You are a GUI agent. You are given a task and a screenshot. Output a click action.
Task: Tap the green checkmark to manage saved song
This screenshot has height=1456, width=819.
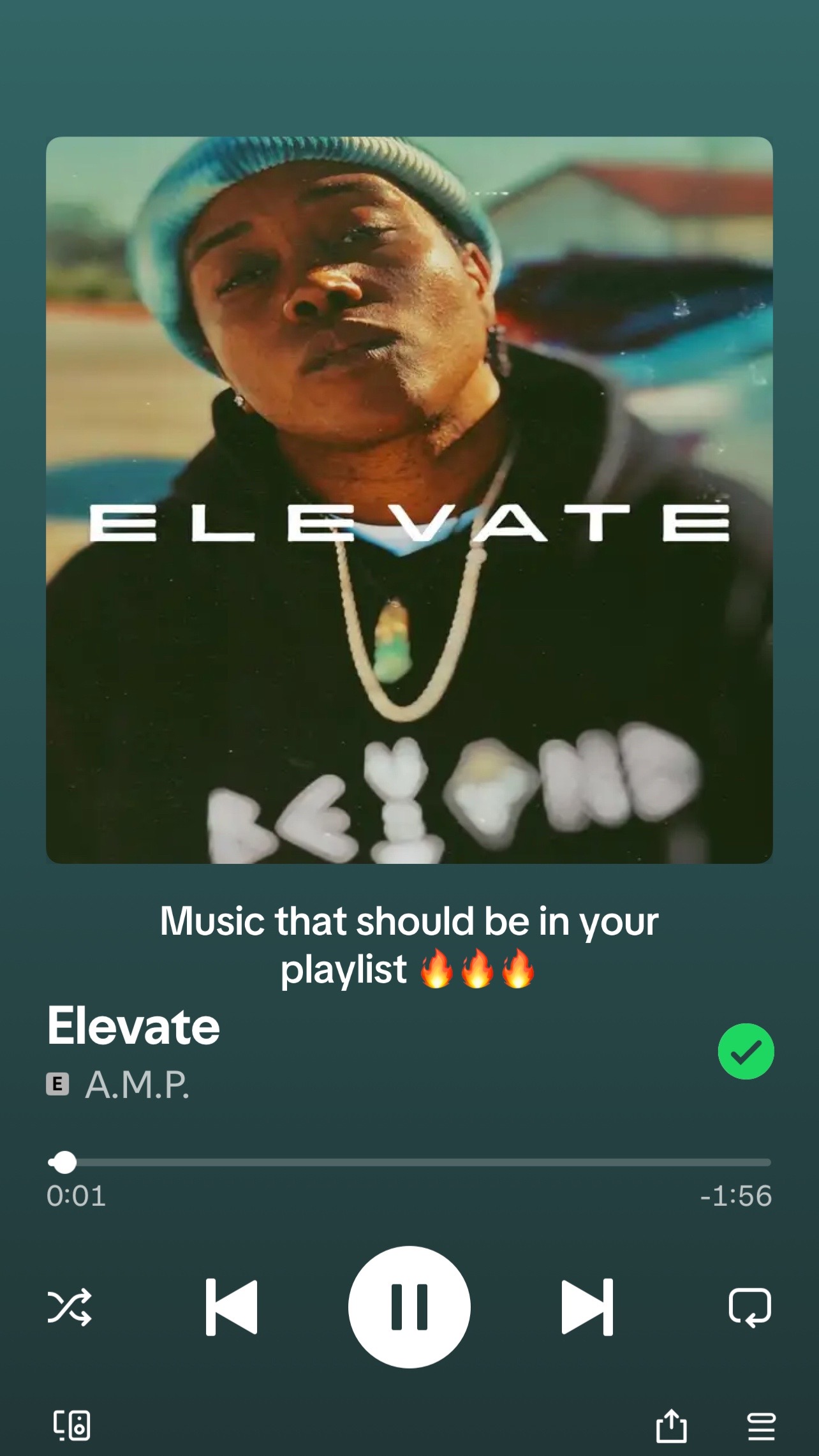[x=746, y=1051]
